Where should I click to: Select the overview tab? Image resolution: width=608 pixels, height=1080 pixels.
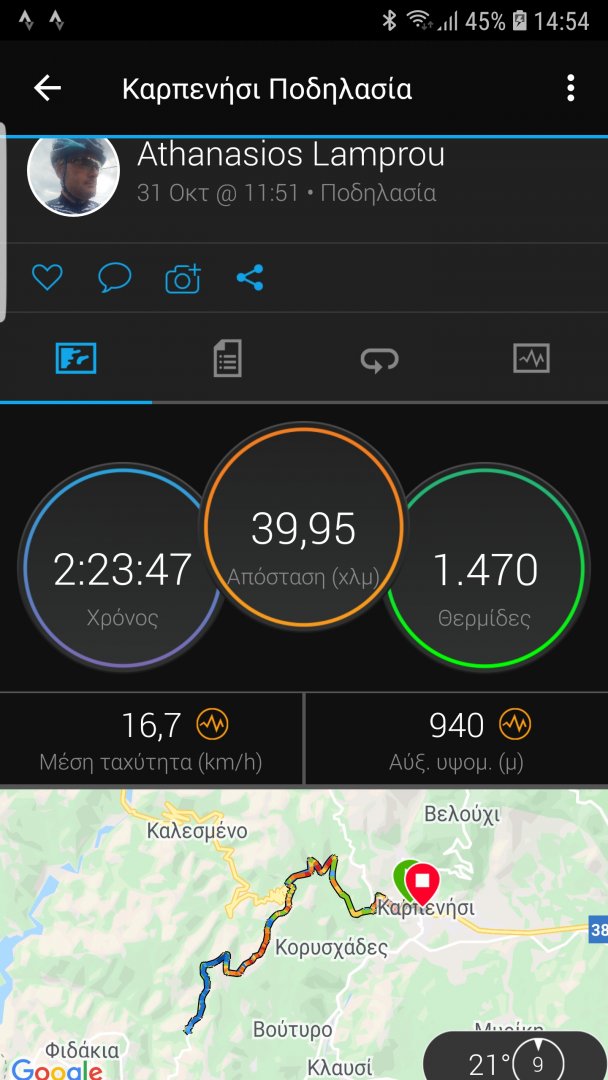[x=76, y=358]
